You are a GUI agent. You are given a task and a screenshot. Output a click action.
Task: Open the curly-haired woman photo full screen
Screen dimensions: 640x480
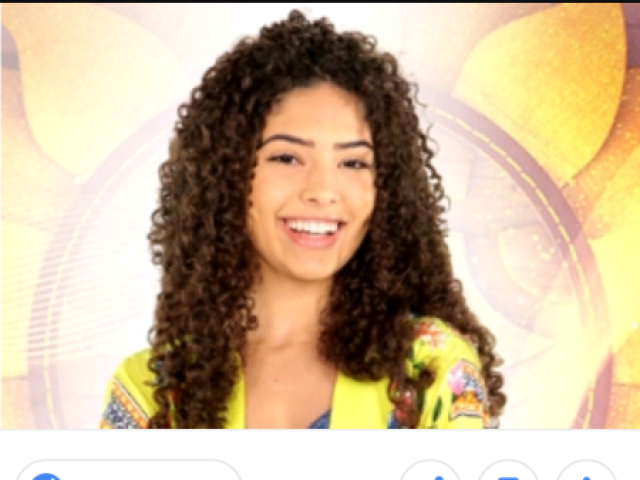[320, 215]
